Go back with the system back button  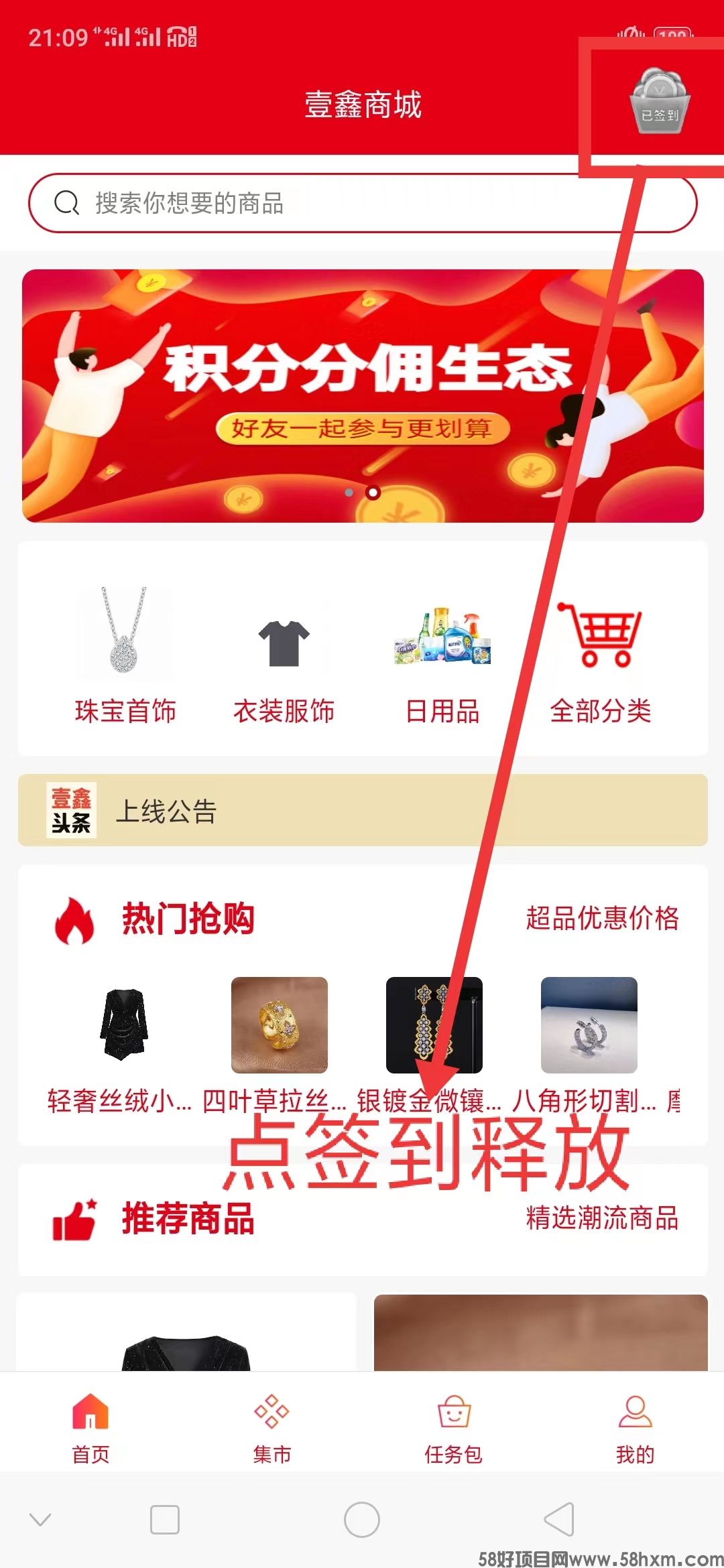[x=559, y=1520]
